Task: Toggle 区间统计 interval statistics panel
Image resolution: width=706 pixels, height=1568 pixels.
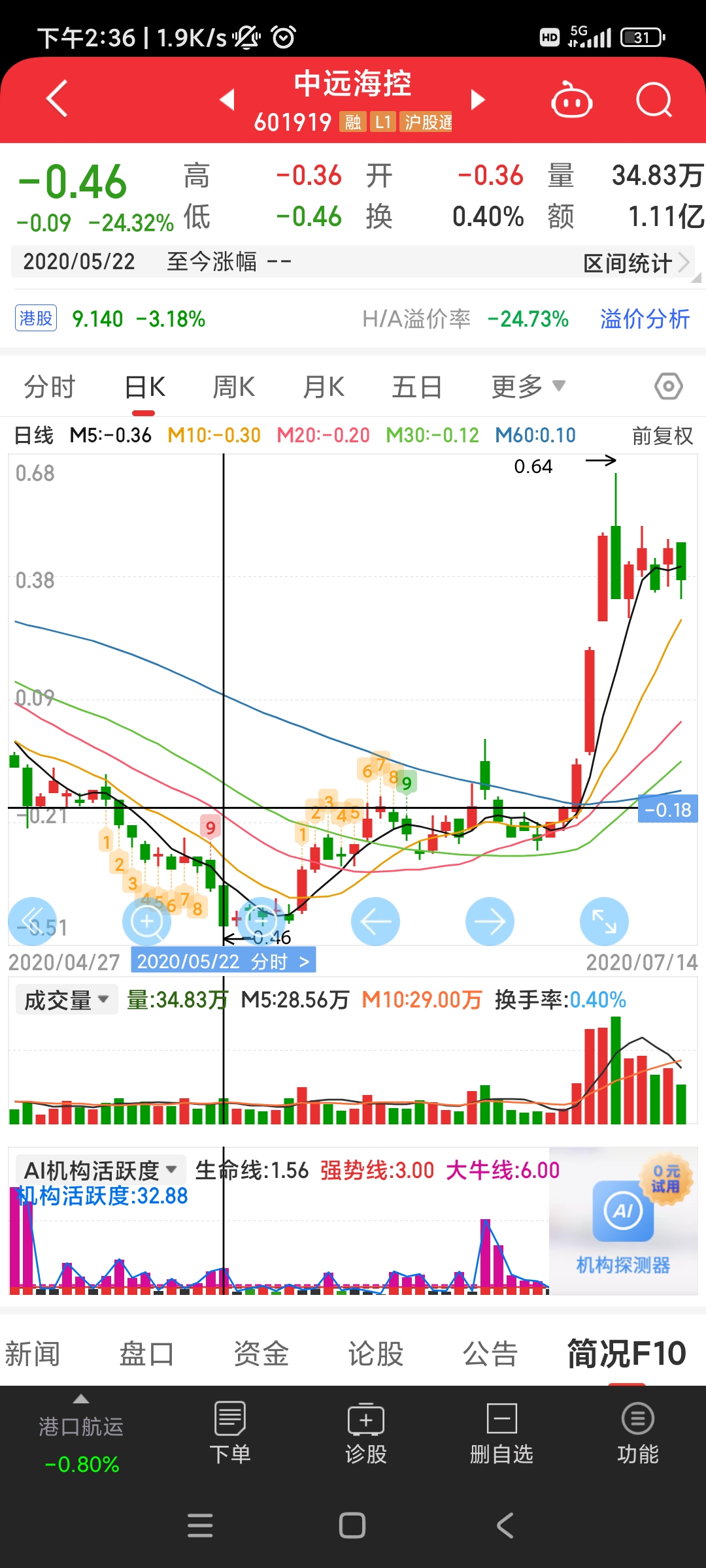Action: (629, 261)
